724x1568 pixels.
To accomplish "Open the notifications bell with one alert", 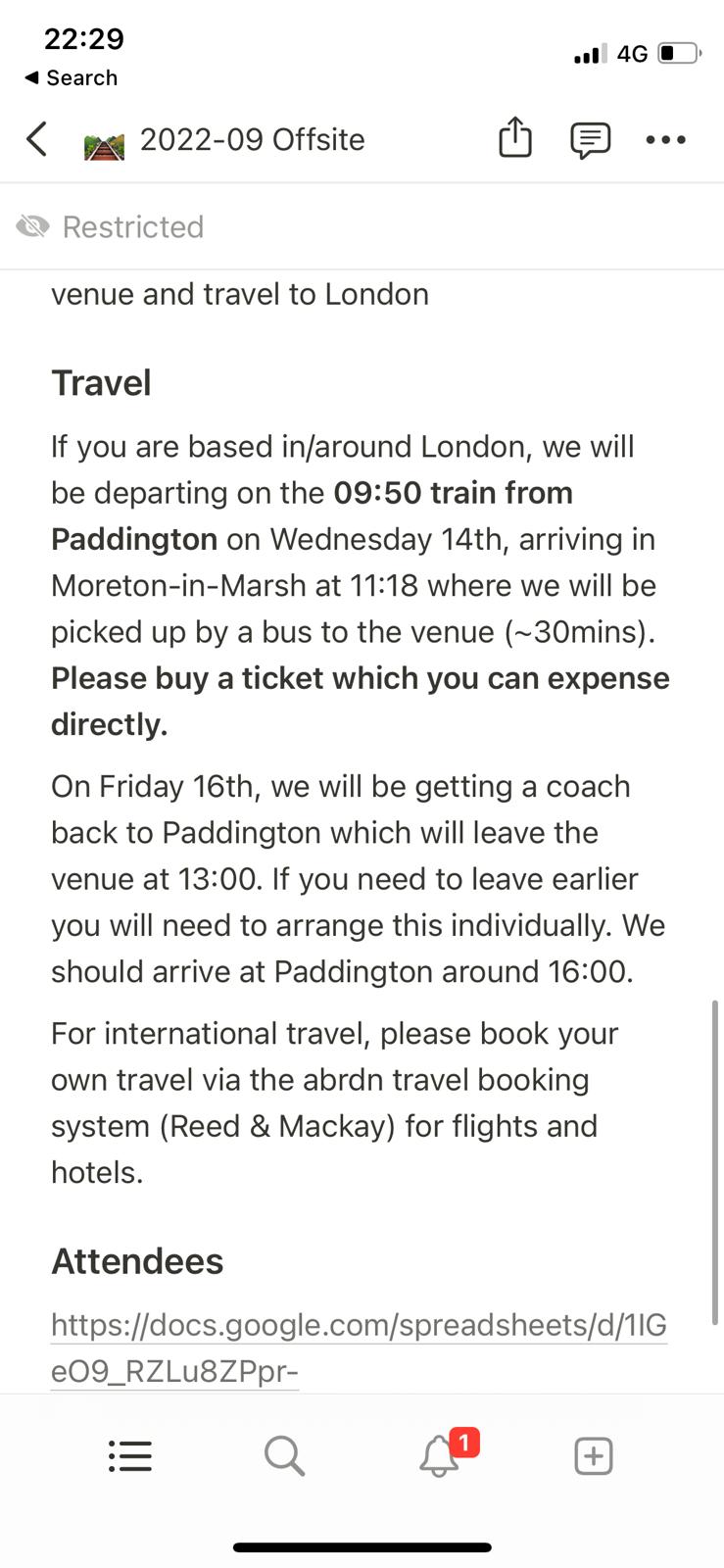I will (x=440, y=1456).
